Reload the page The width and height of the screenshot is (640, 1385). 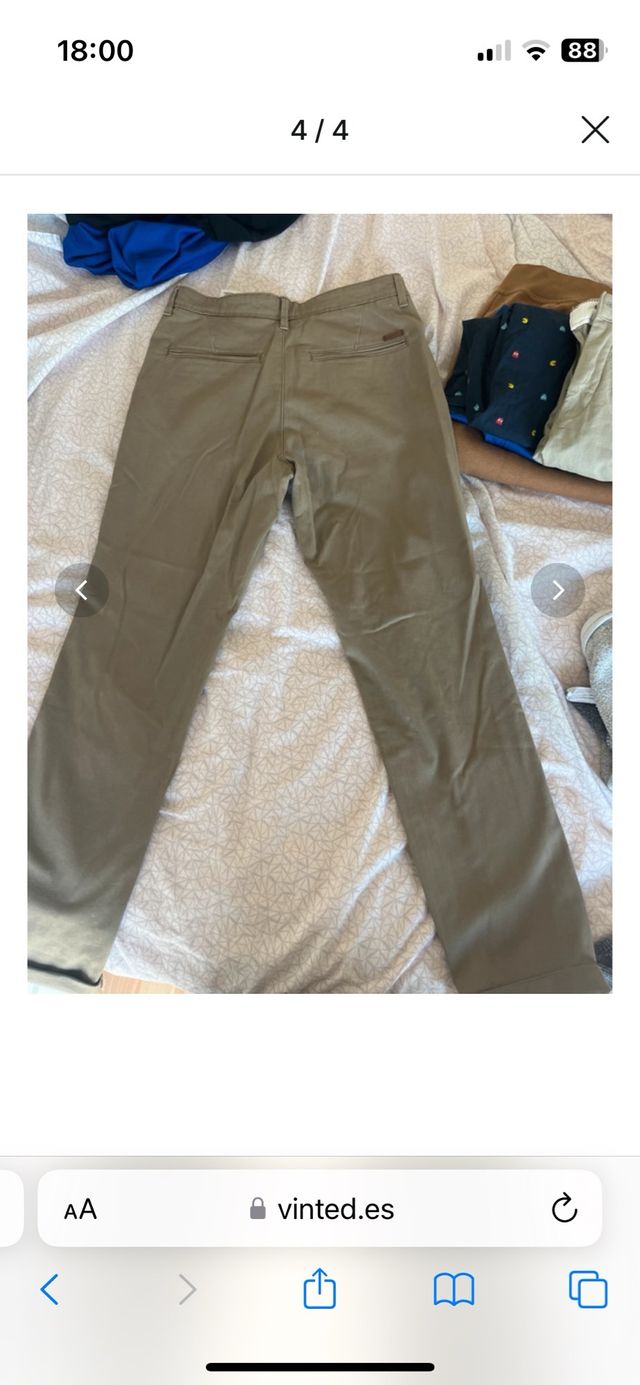(564, 1208)
